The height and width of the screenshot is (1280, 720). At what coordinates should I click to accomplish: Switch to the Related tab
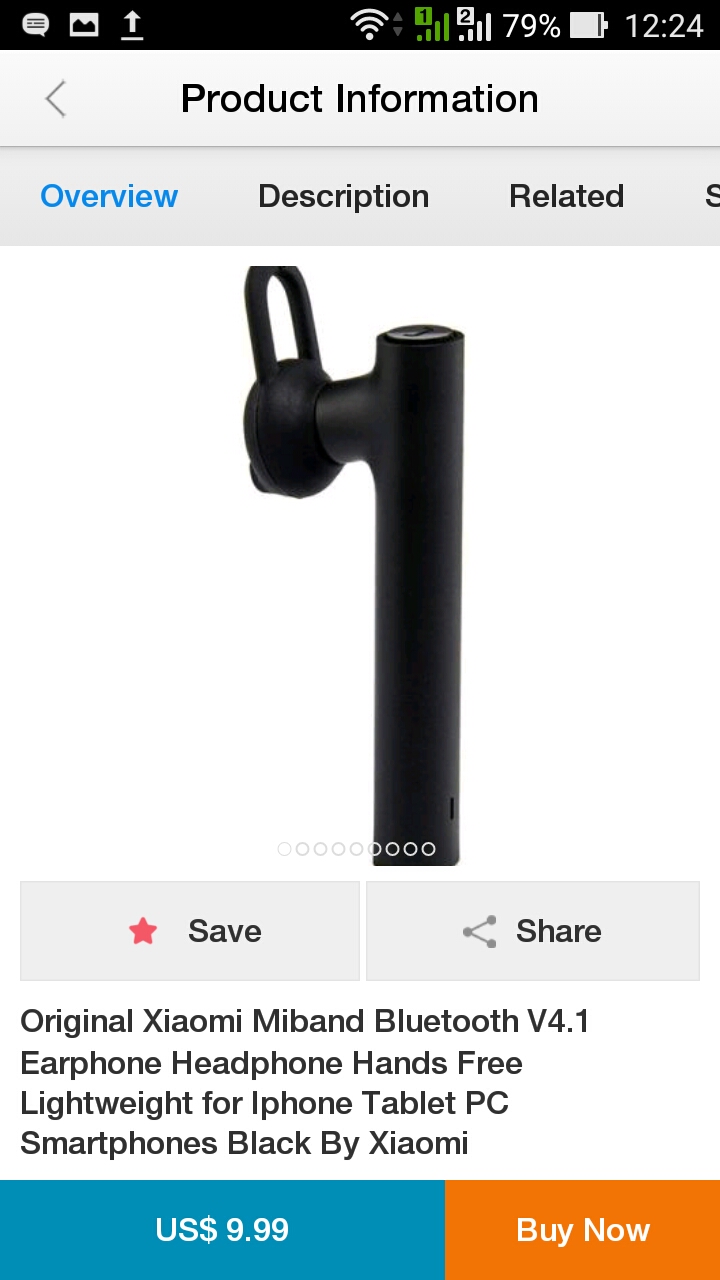[566, 196]
